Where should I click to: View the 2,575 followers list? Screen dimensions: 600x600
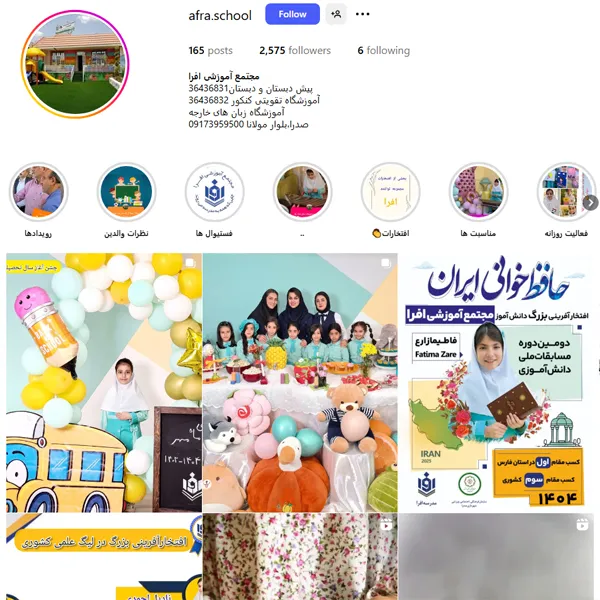coord(294,50)
